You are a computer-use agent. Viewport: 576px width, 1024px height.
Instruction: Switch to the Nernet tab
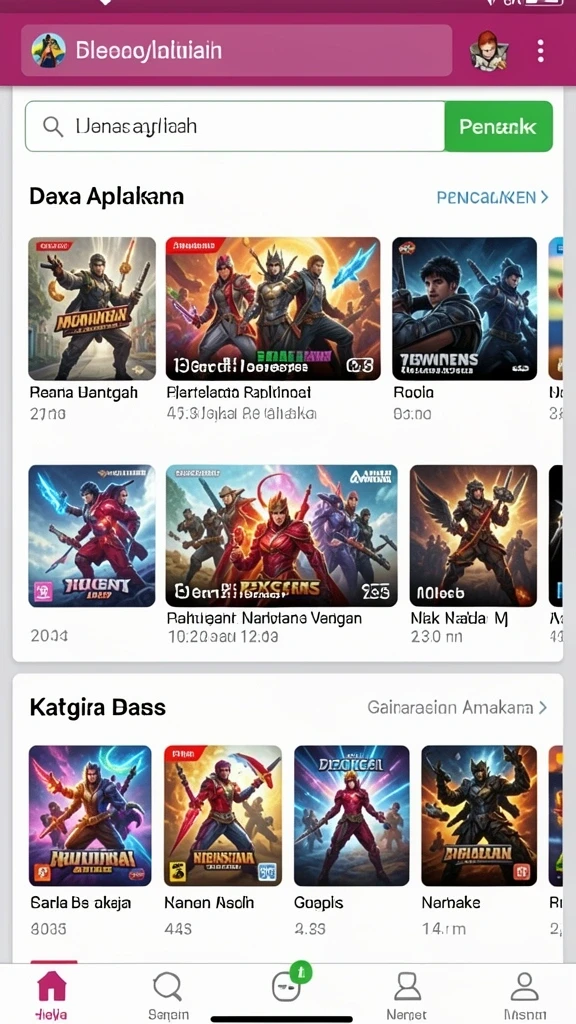407,995
